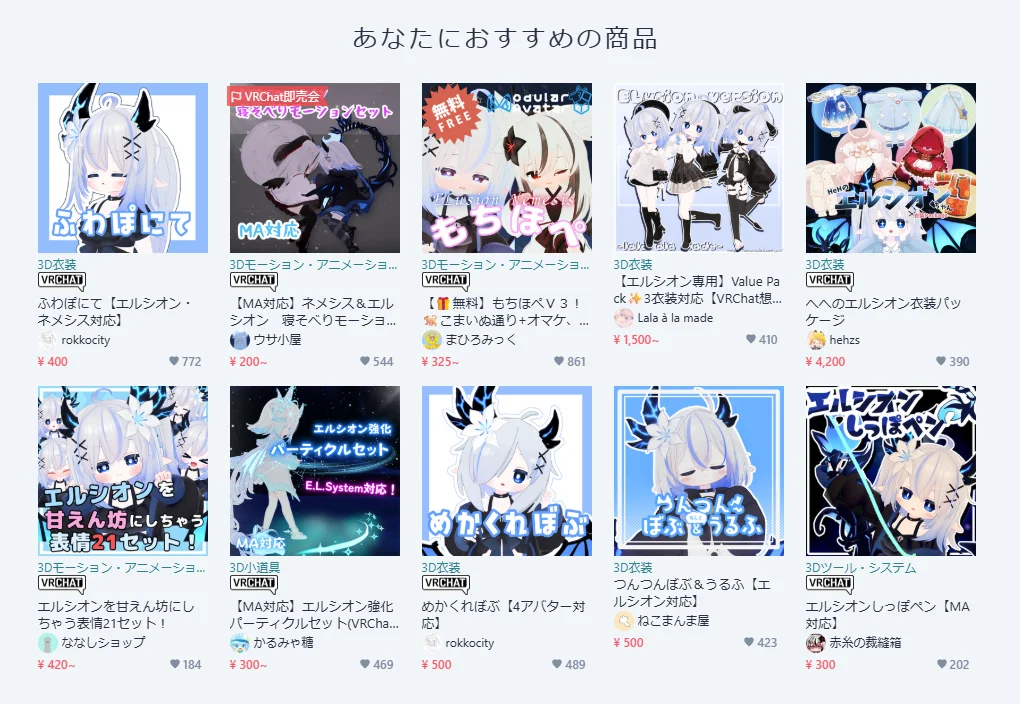Open the 3Dツール・システム category link

[860, 567]
